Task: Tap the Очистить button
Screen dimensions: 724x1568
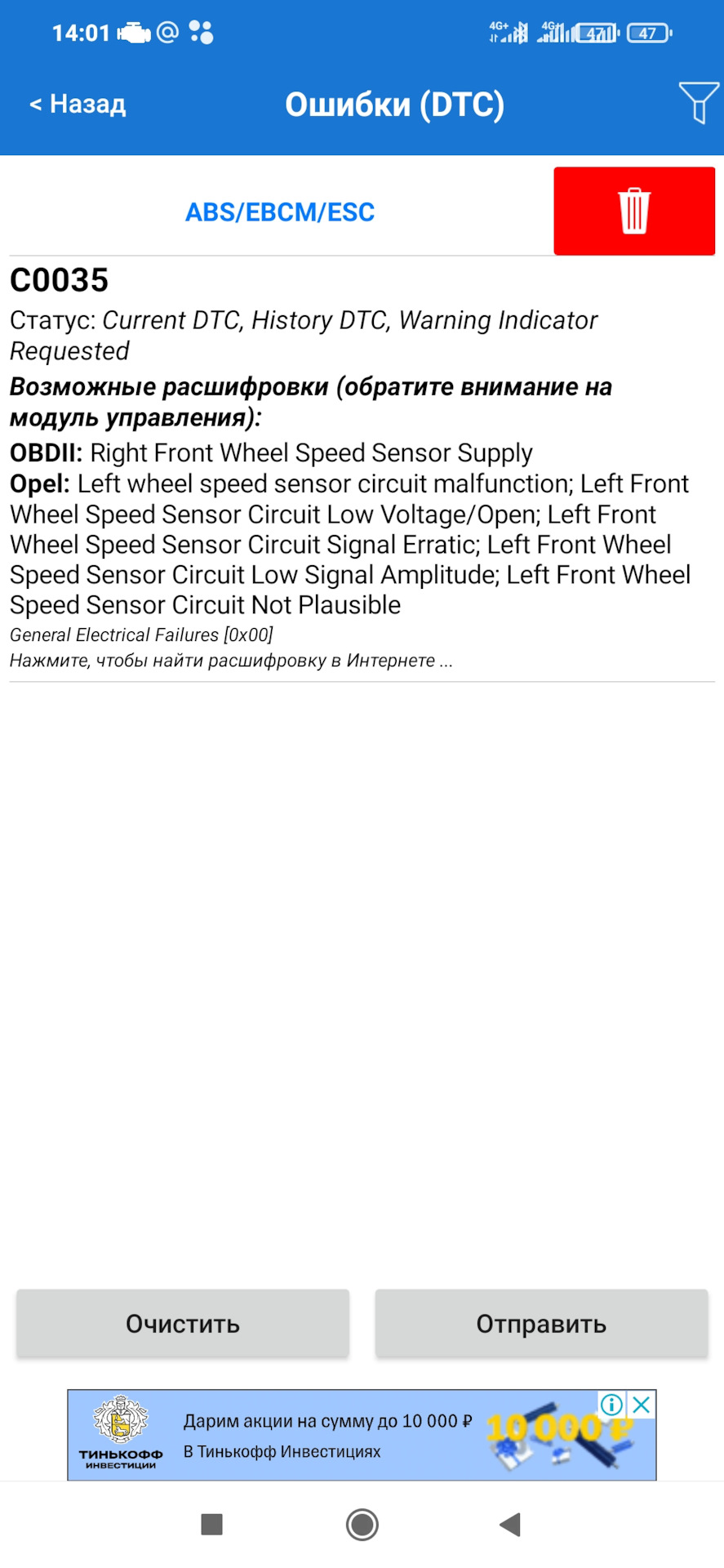Action: tap(183, 1323)
